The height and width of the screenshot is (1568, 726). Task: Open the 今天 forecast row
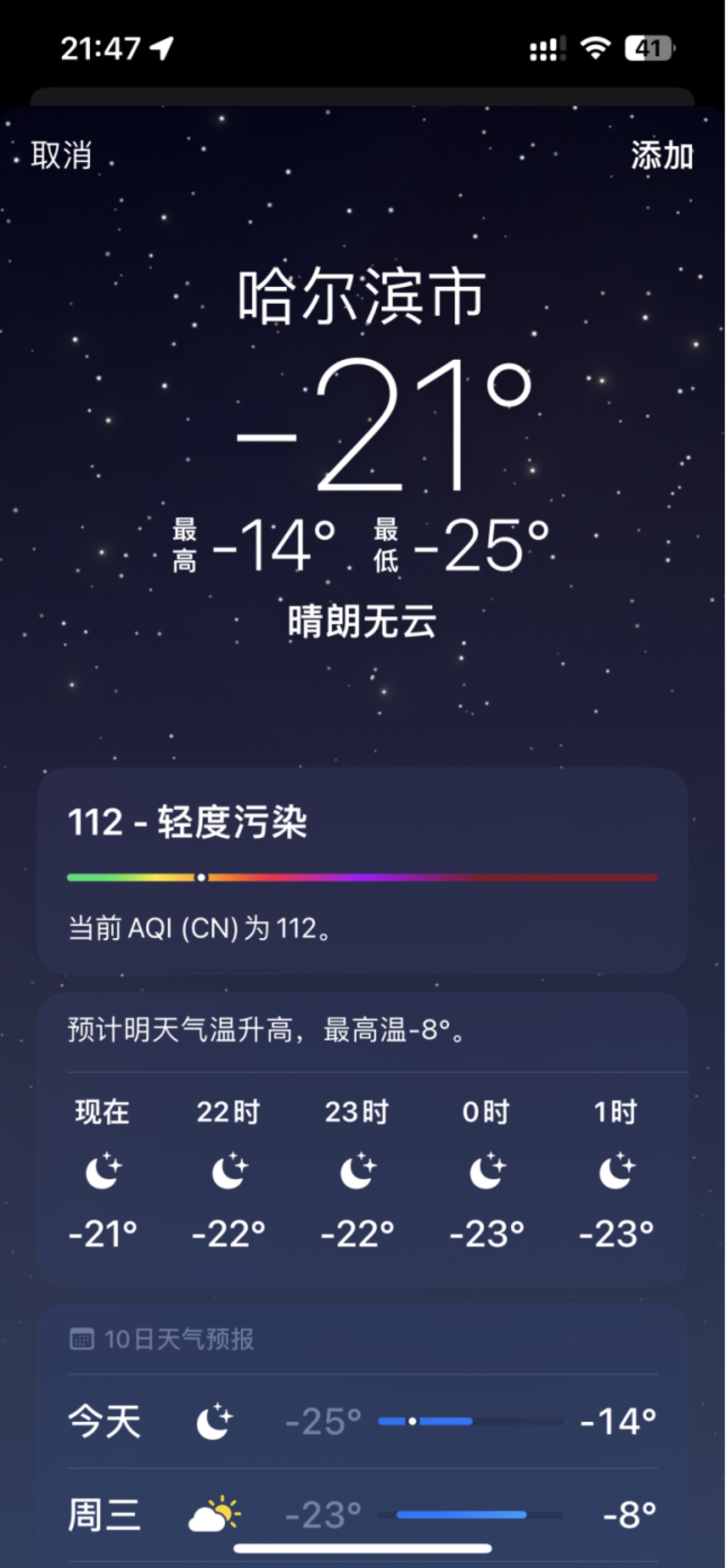coord(362,1422)
